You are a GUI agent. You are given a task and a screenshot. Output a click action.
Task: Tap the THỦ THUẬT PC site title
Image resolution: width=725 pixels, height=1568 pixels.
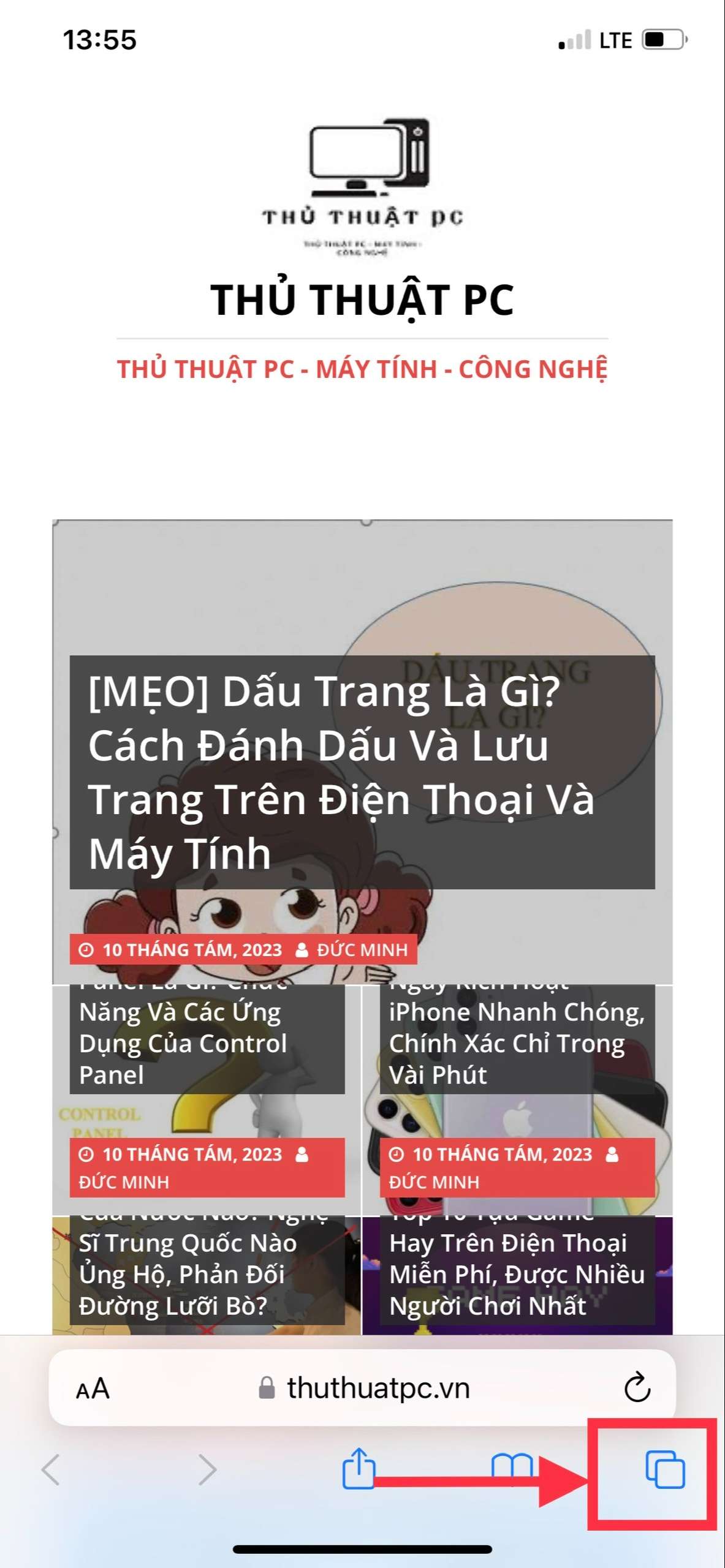362,300
